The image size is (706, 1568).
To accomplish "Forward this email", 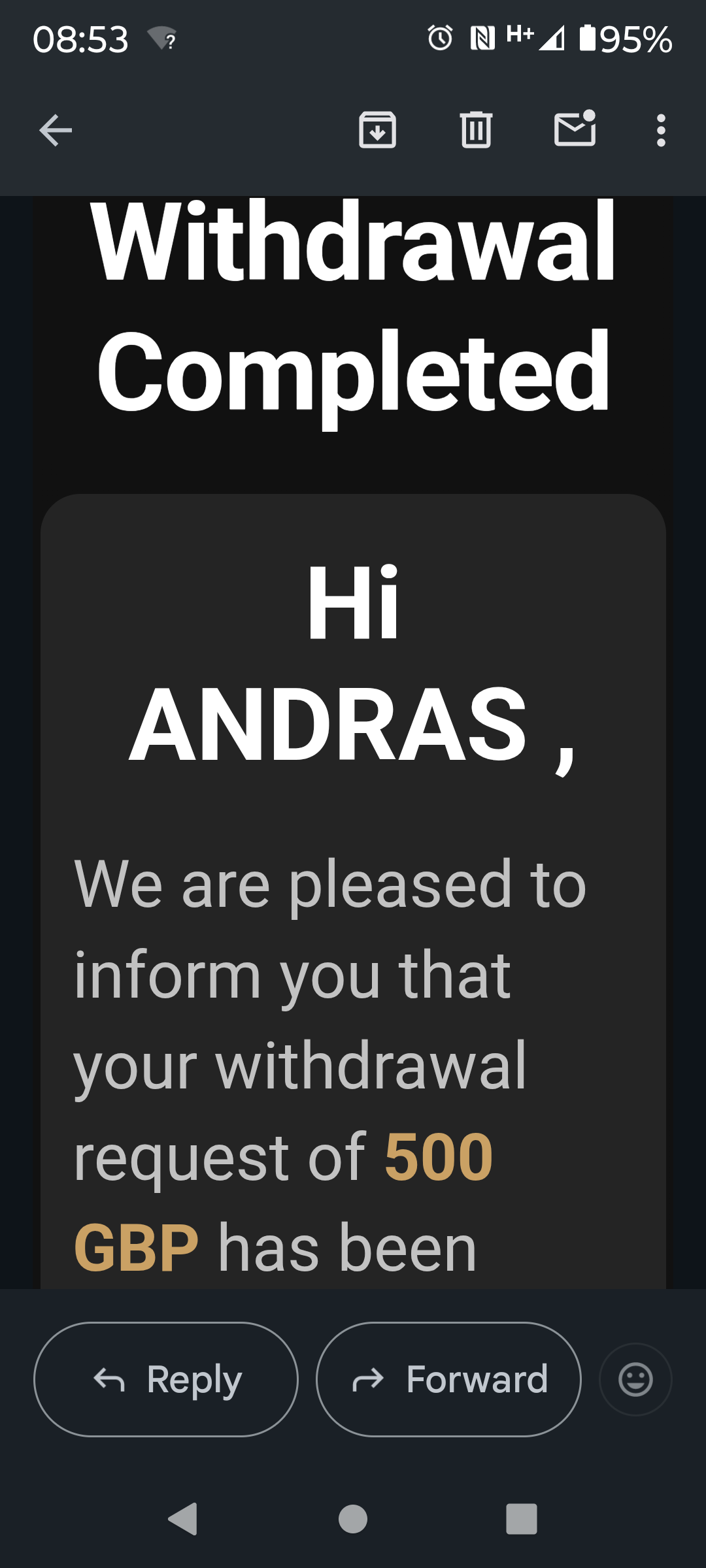I will [x=448, y=1379].
